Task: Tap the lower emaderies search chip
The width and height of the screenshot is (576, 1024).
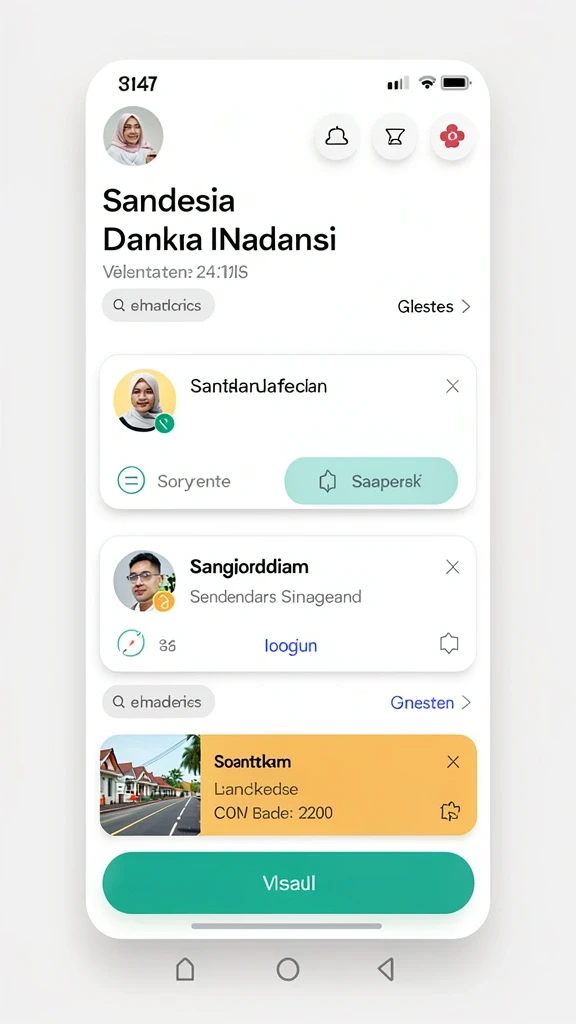Action: (x=158, y=702)
